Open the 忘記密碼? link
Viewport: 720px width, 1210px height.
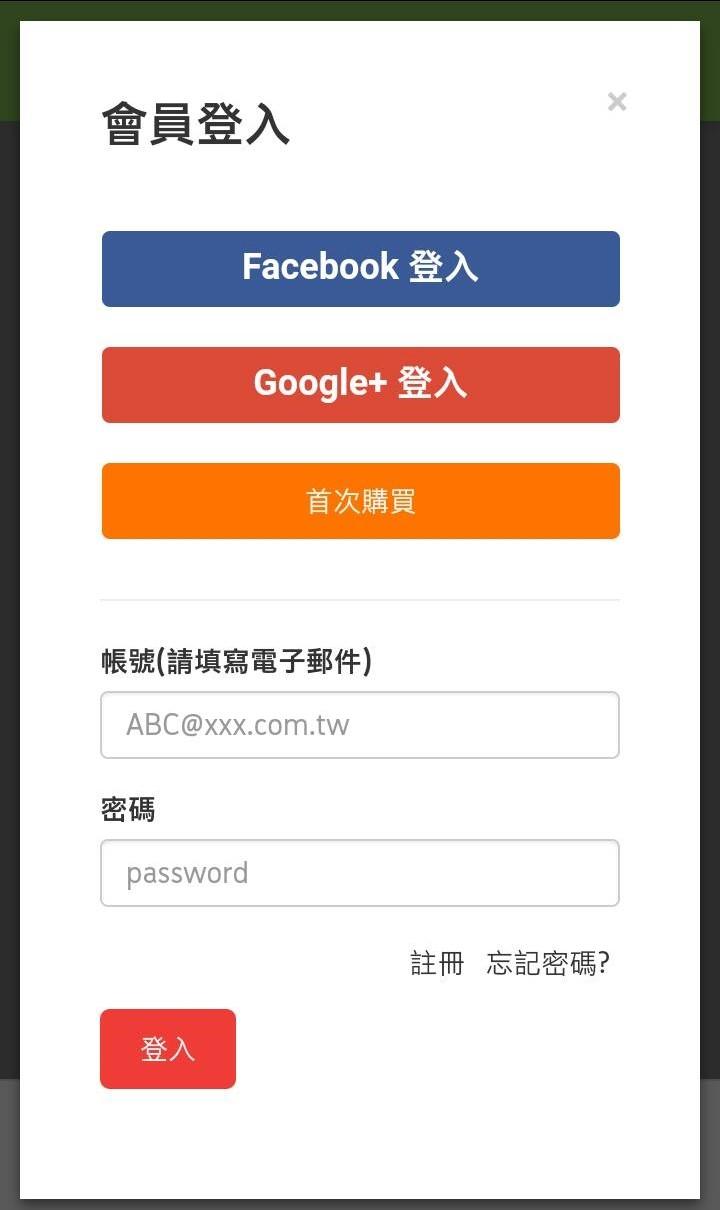tap(548, 964)
